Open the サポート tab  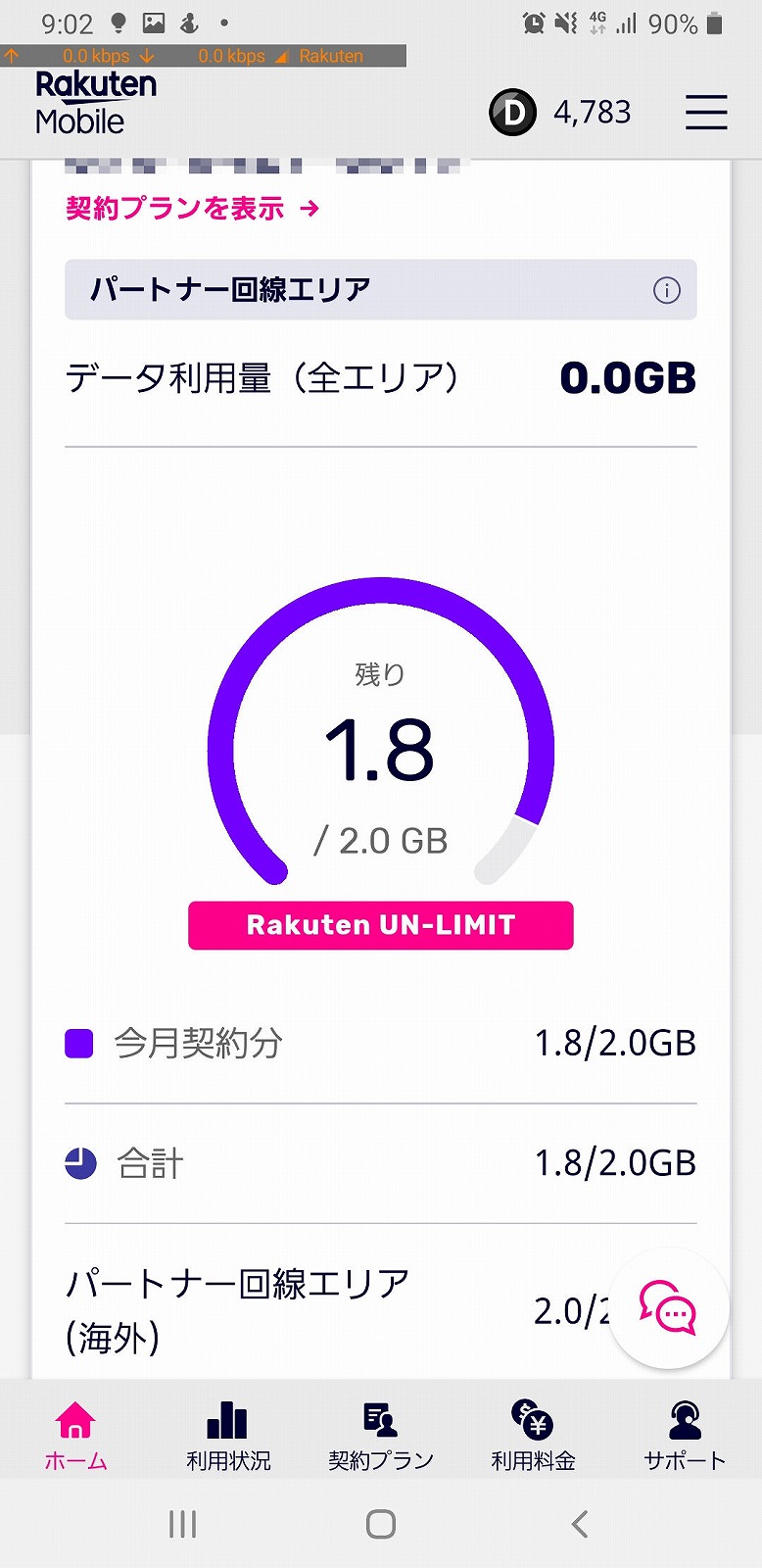[685, 1436]
